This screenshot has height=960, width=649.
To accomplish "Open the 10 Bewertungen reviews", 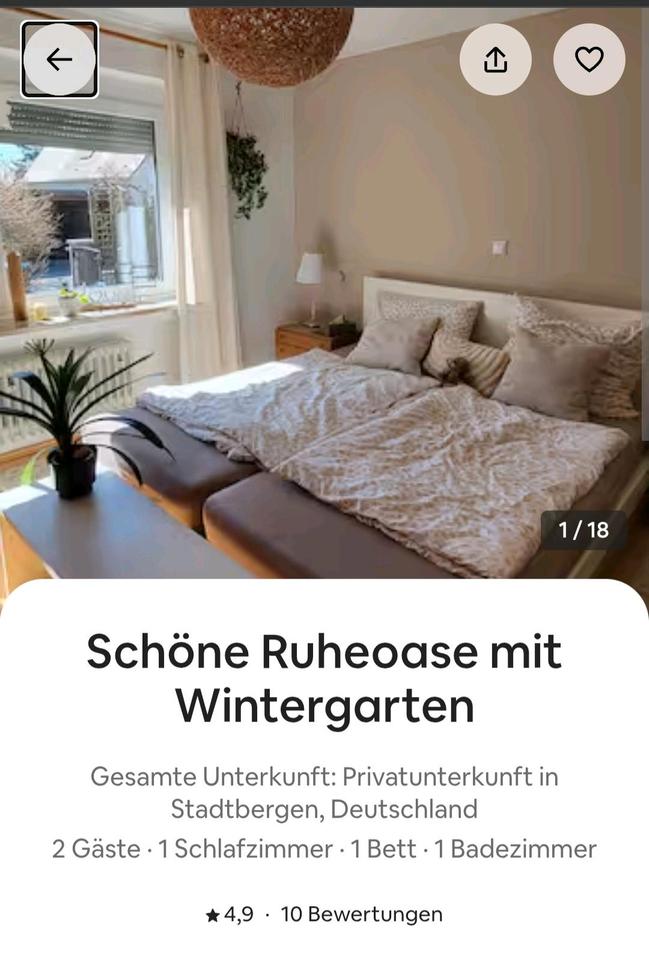I will (x=361, y=914).
